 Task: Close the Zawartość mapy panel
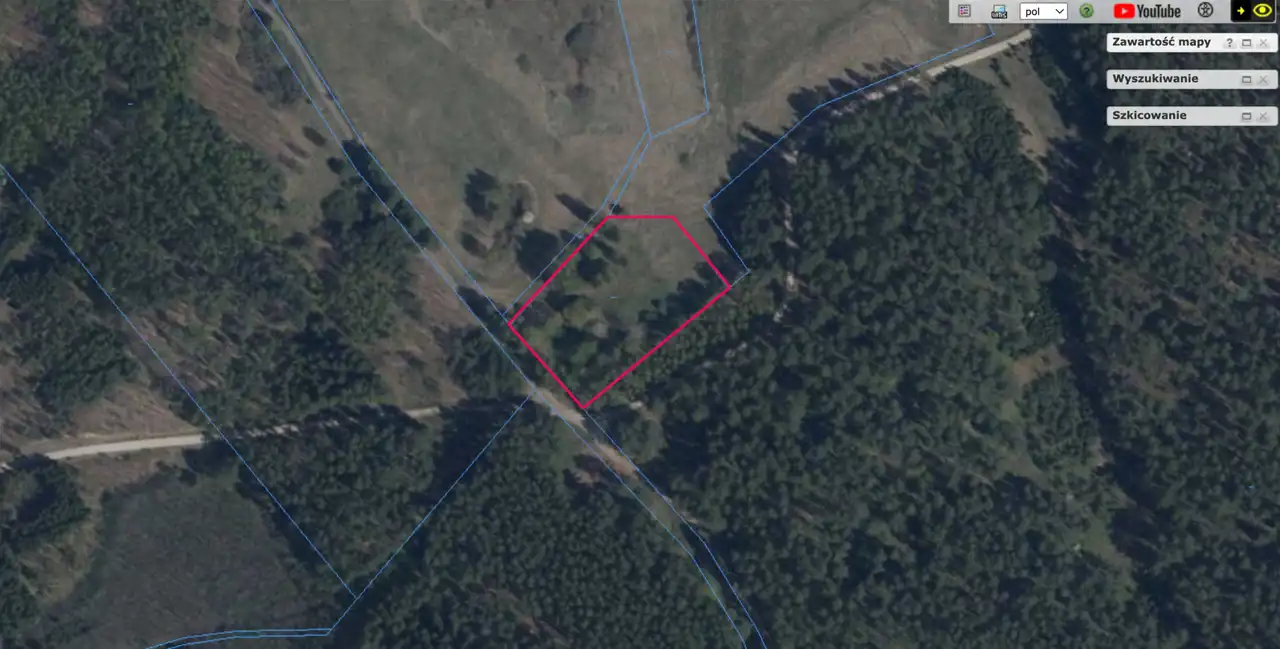pyautogui.click(x=1262, y=43)
